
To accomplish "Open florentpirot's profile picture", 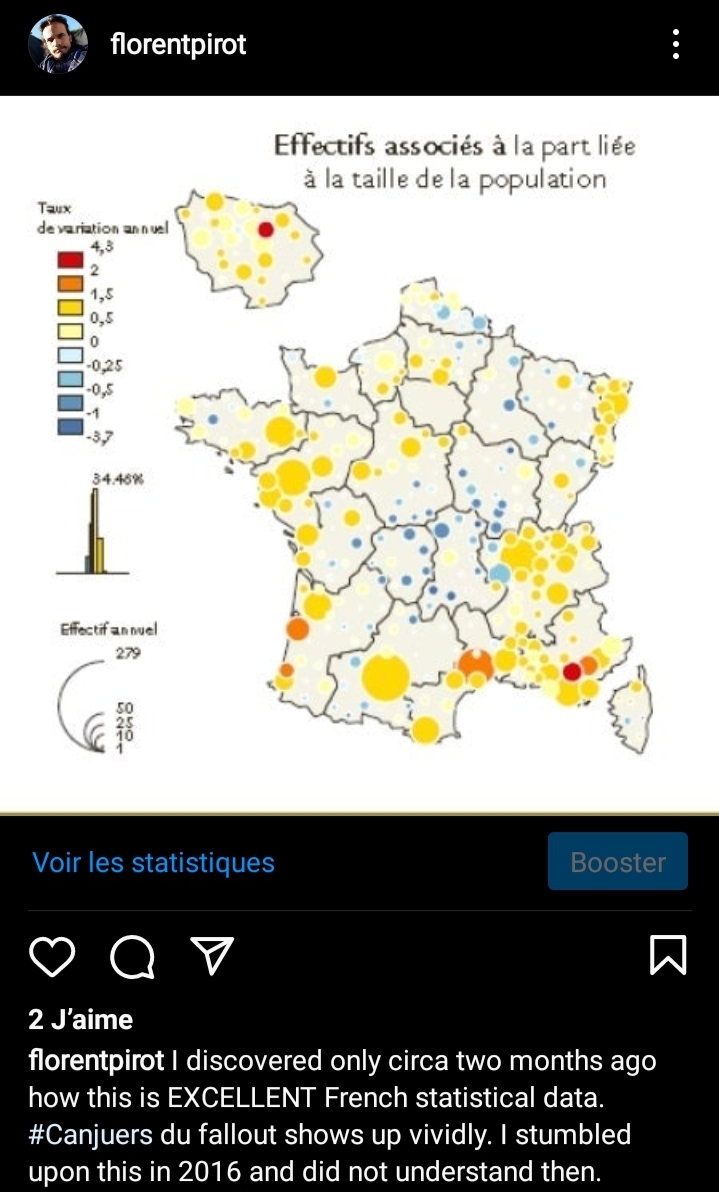I will (58, 45).
